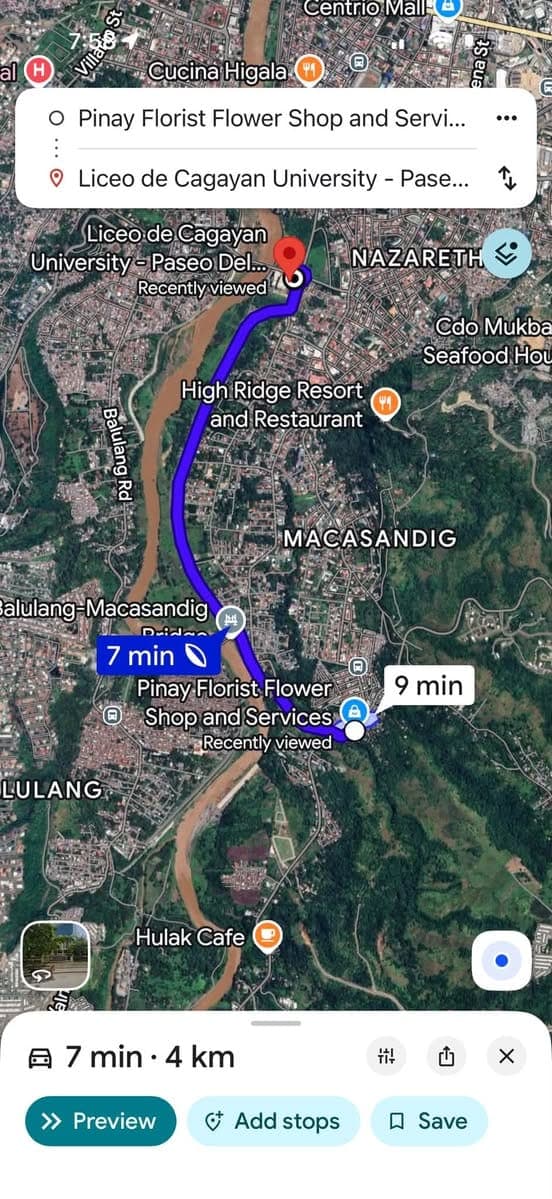Open Hulak Cafe map marker
552x1199 pixels.
point(268,936)
